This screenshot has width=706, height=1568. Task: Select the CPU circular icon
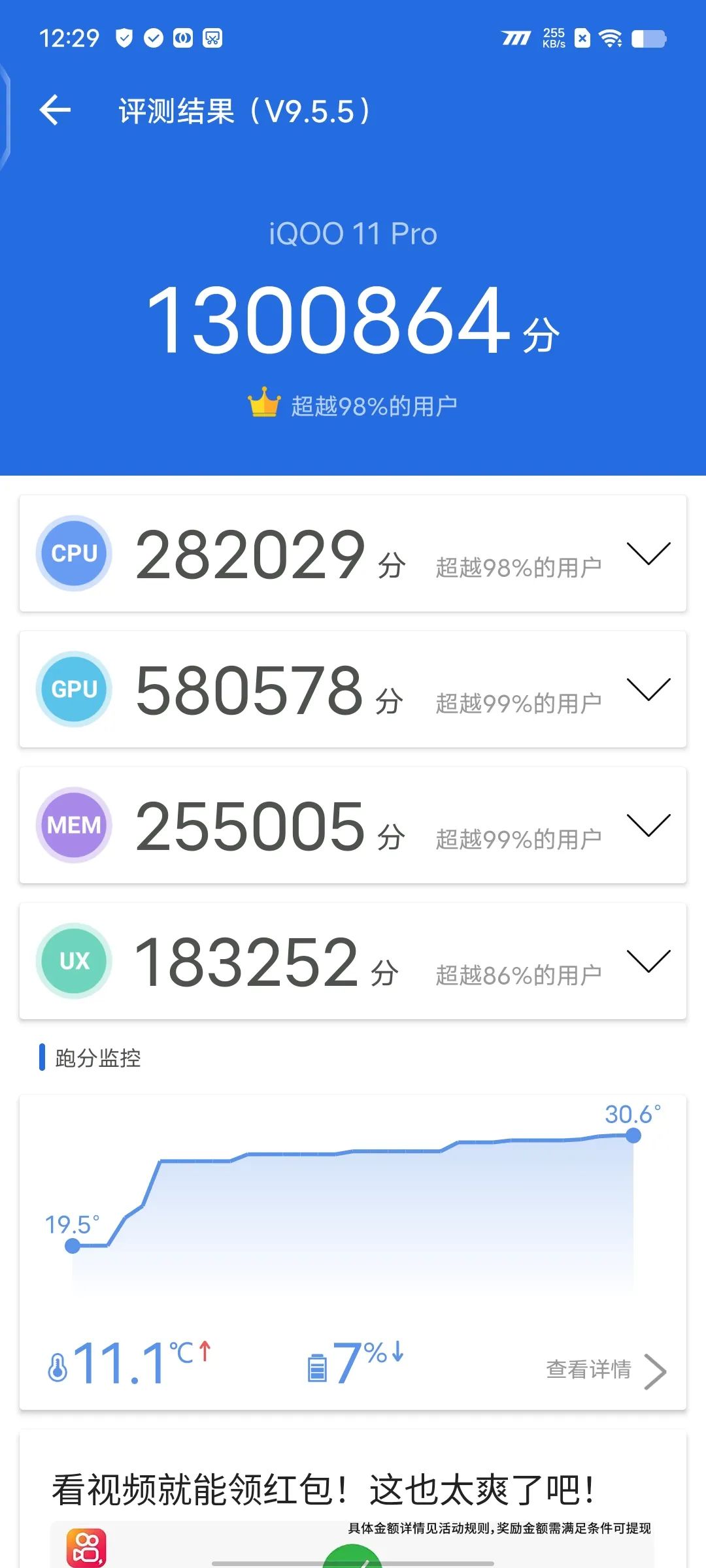(74, 553)
